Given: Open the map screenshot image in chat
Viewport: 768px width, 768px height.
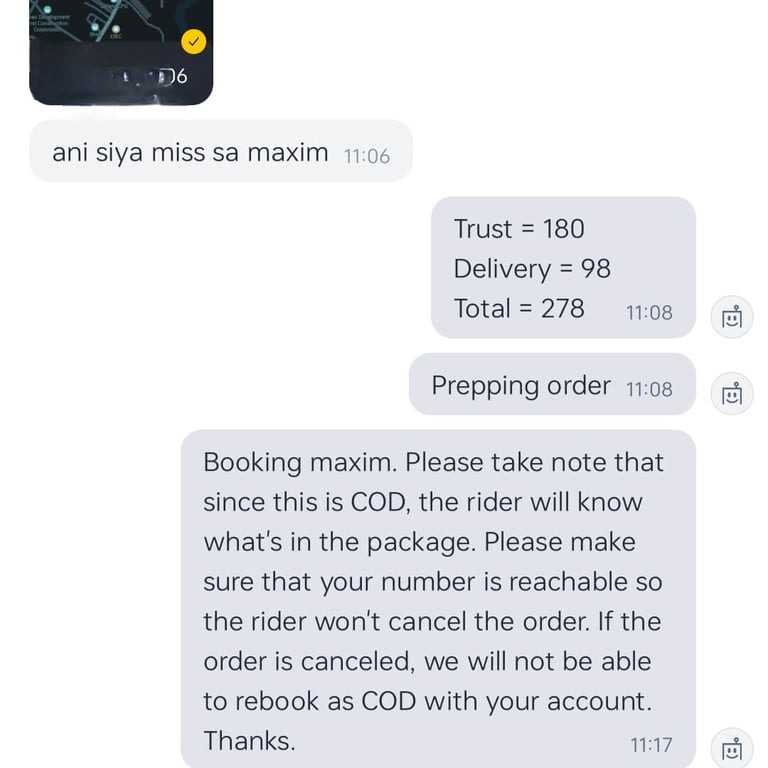Looking at the screenshot, I should (121, 51).
